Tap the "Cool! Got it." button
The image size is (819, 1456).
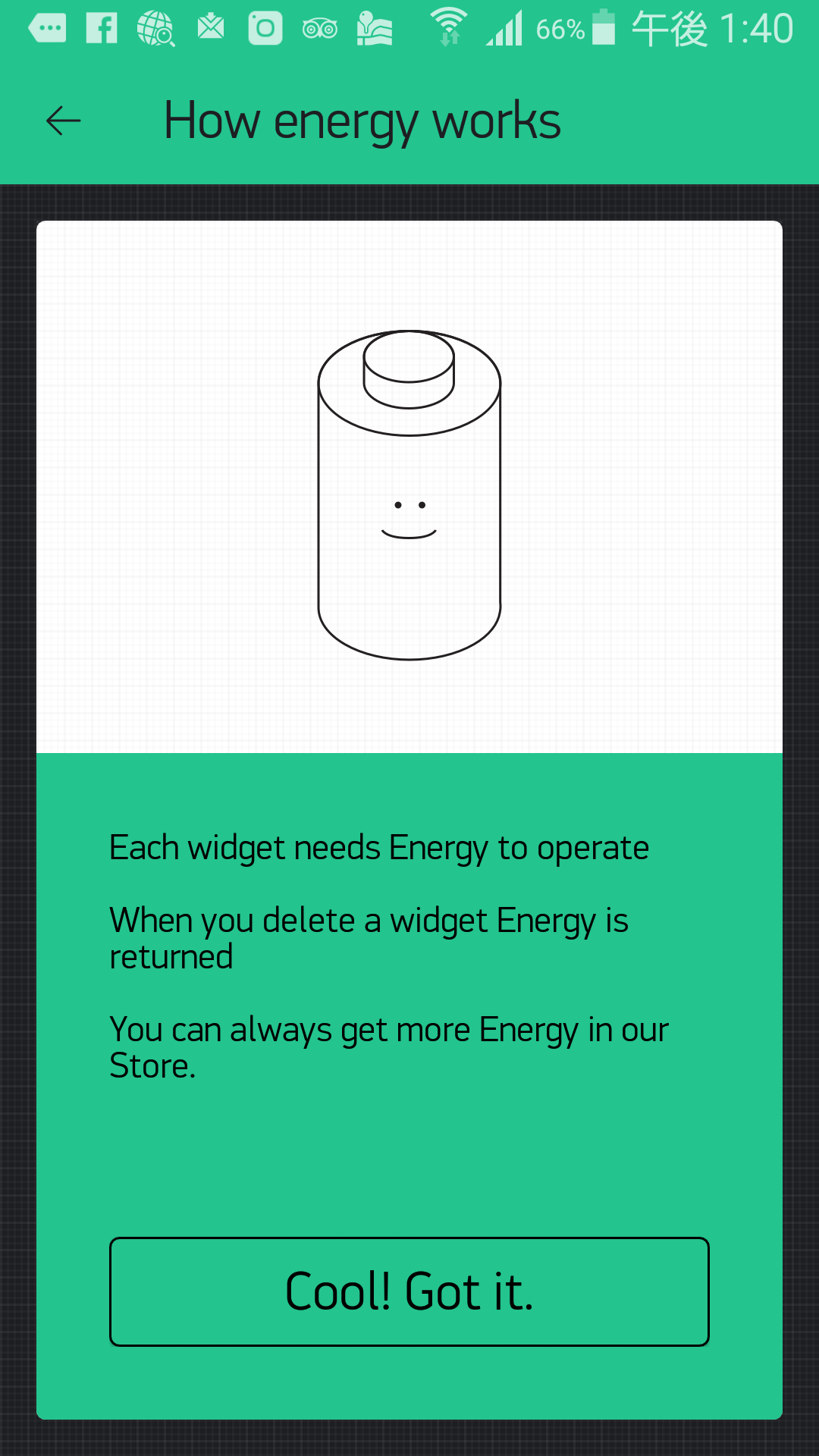point(409,1291)
